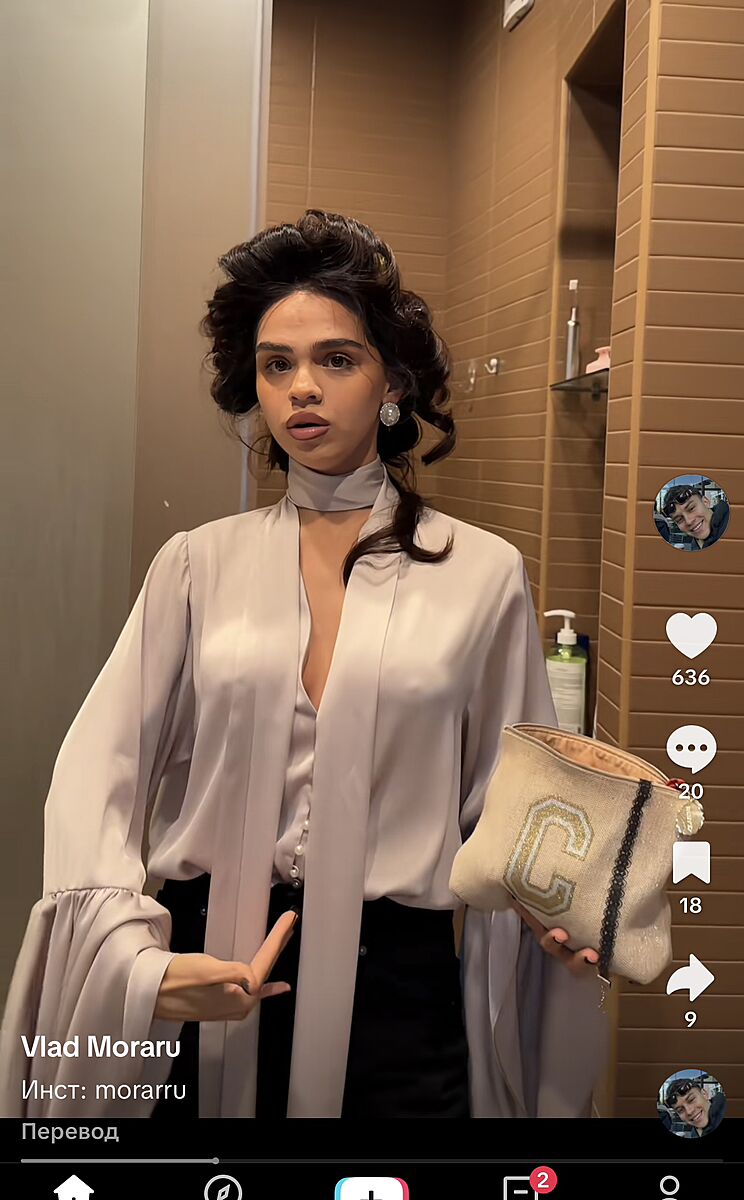744x1200 pixels.
Task: Create a new video with the plus button
Action: (x=372, y=1189)
